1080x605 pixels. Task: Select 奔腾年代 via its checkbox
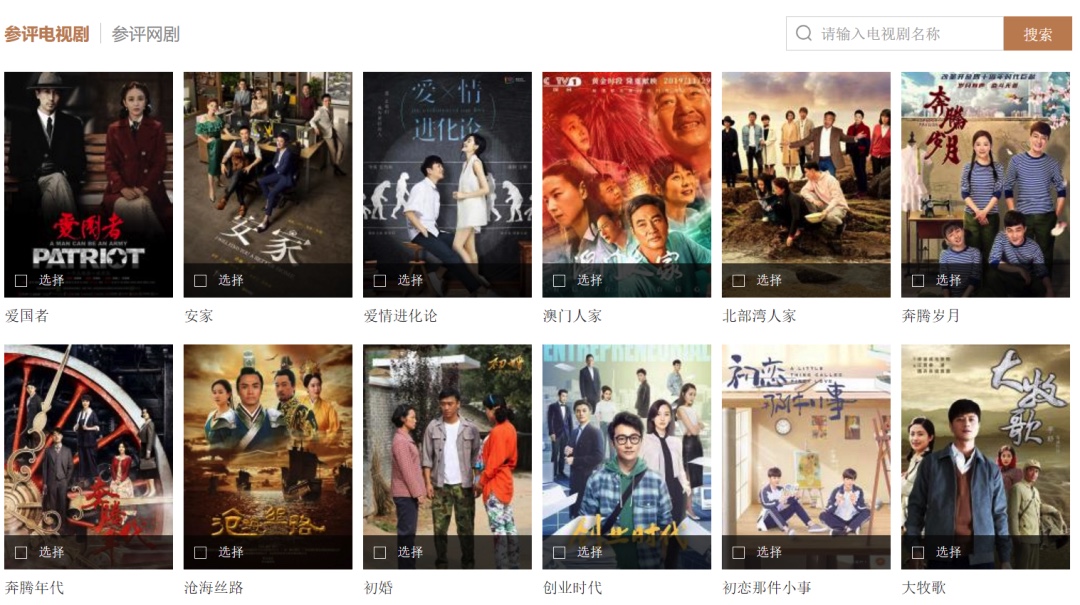tap(21, 553)
